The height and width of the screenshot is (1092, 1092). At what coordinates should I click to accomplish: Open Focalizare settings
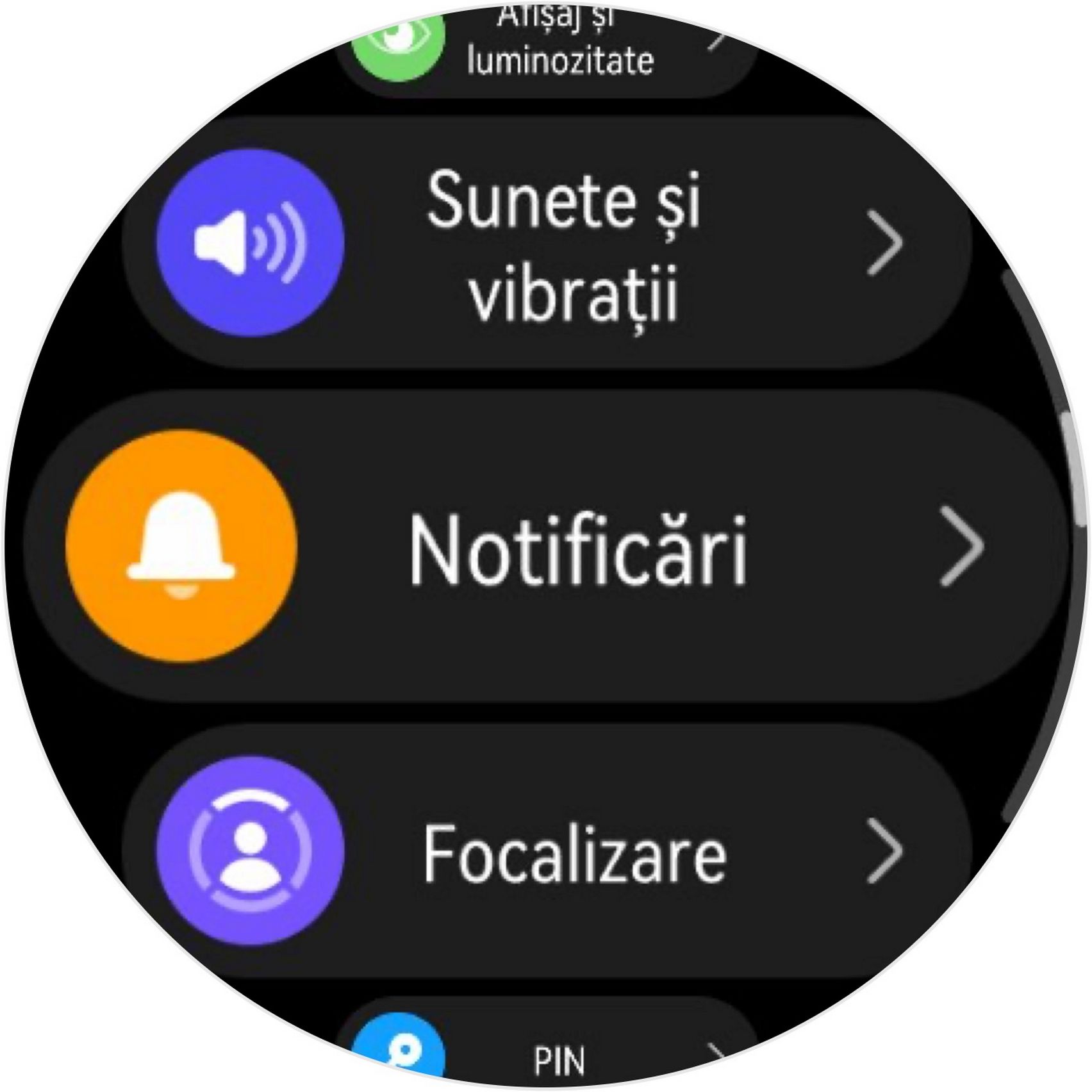click(x=546, y=852)
